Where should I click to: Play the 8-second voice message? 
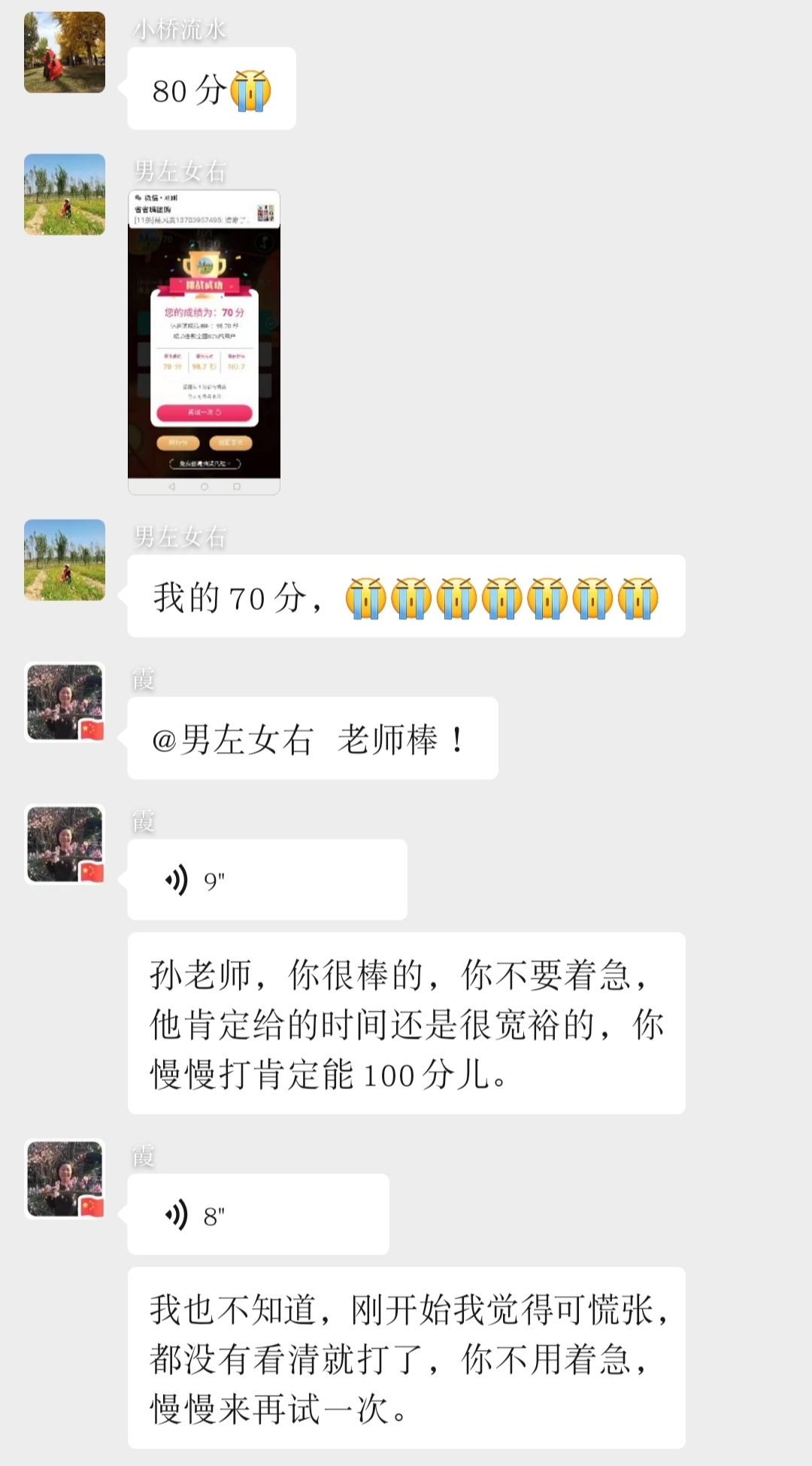(258, 1214)
